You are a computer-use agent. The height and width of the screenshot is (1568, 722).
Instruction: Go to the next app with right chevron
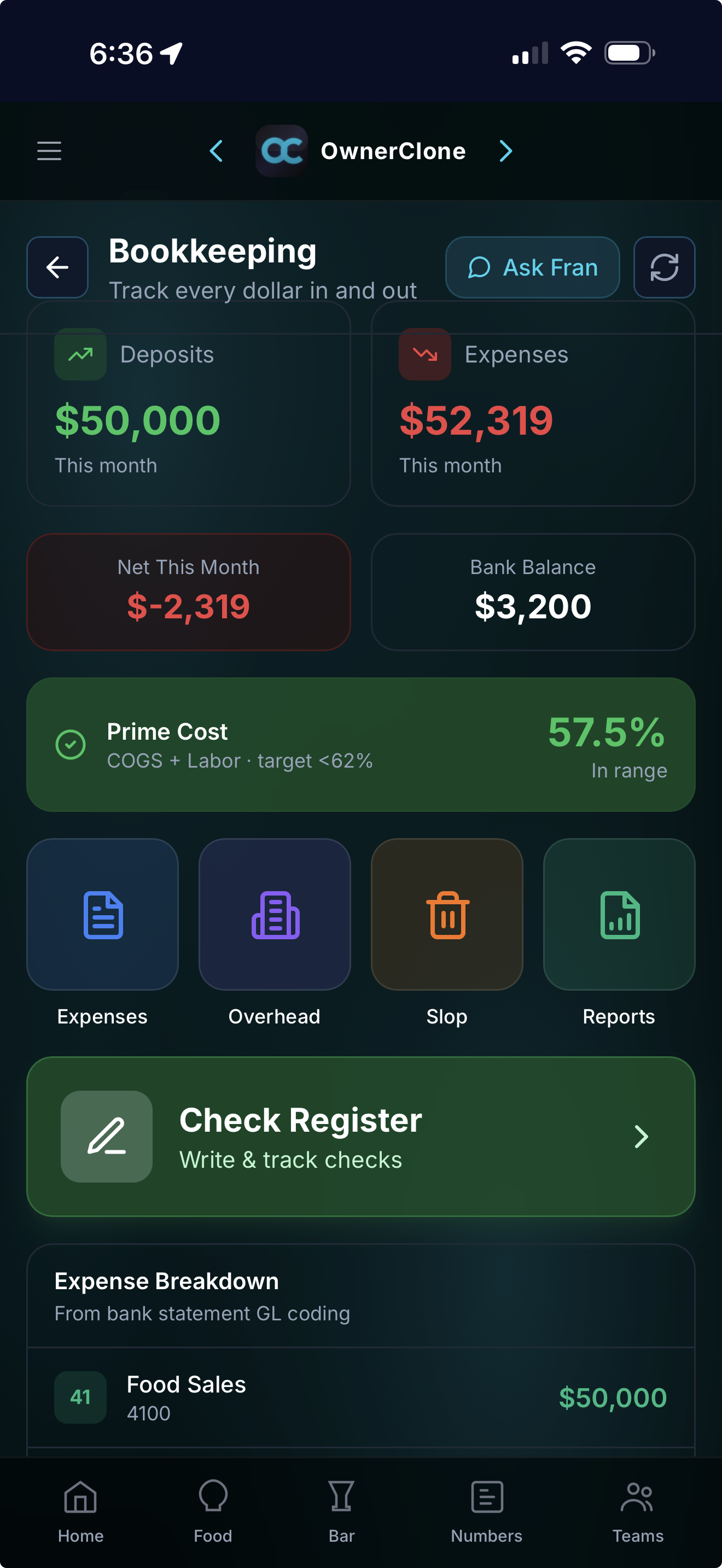pos(505,151)
